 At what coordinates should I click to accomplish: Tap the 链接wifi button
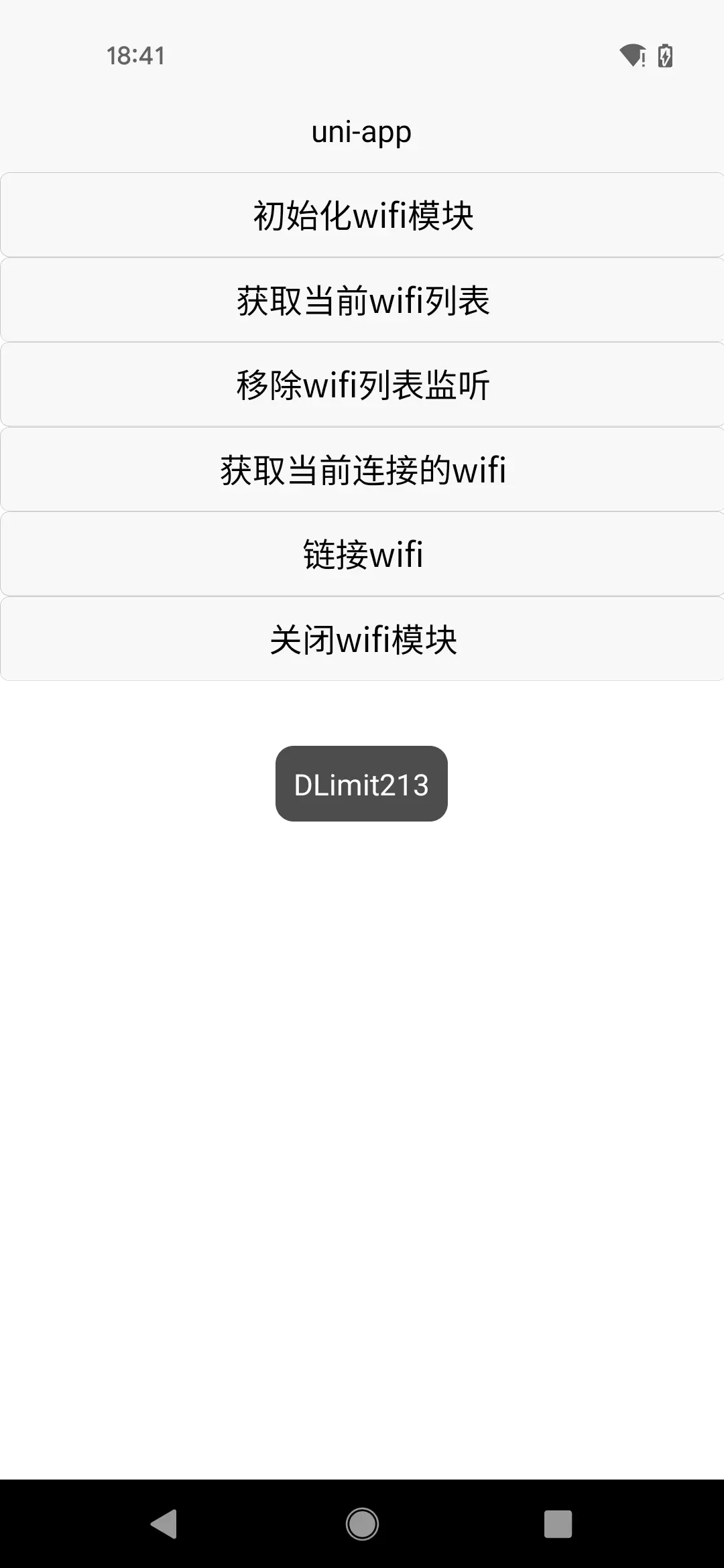point(362,554)
